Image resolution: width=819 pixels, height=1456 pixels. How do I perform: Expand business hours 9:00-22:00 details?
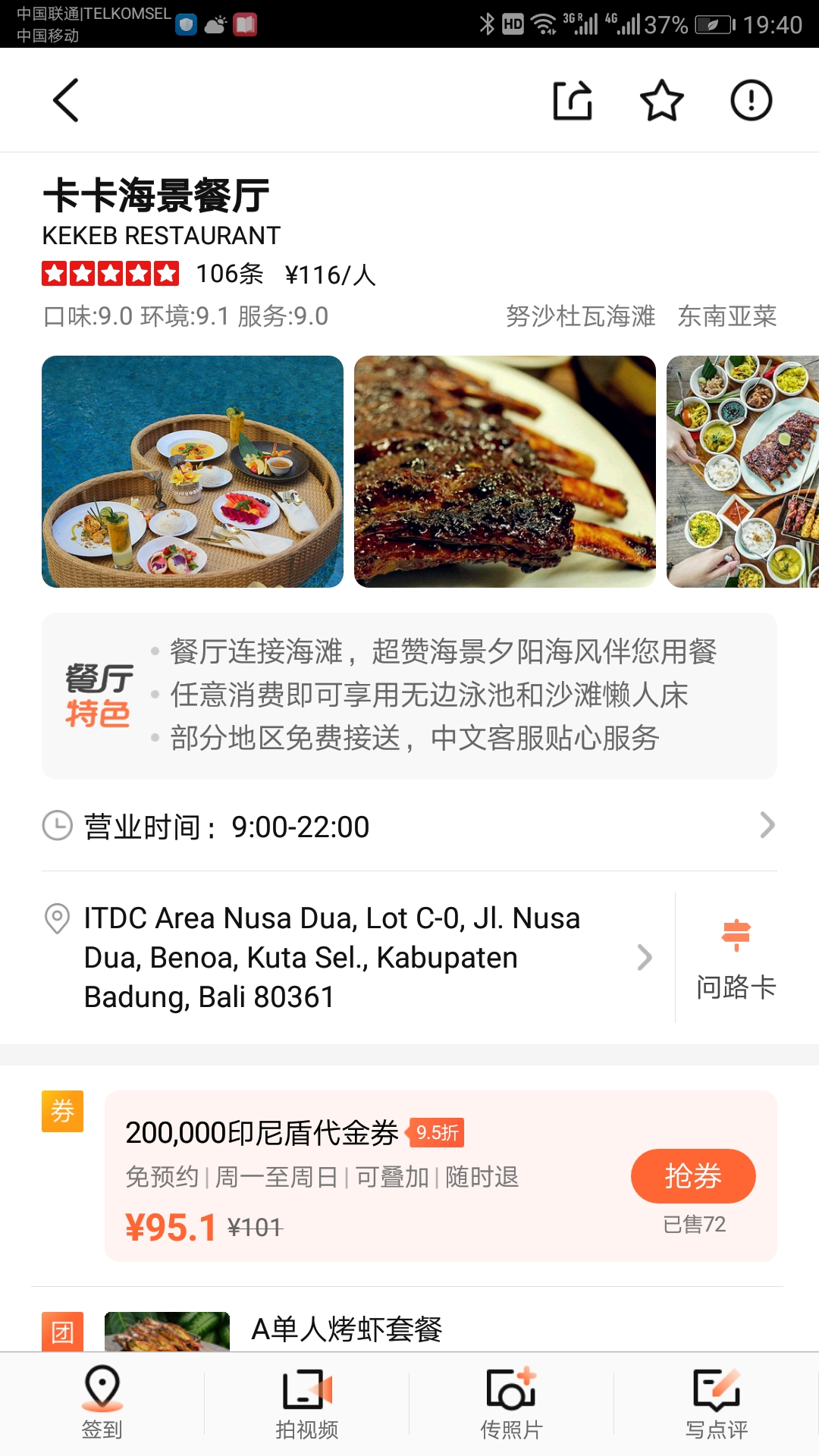pos(409,827)
